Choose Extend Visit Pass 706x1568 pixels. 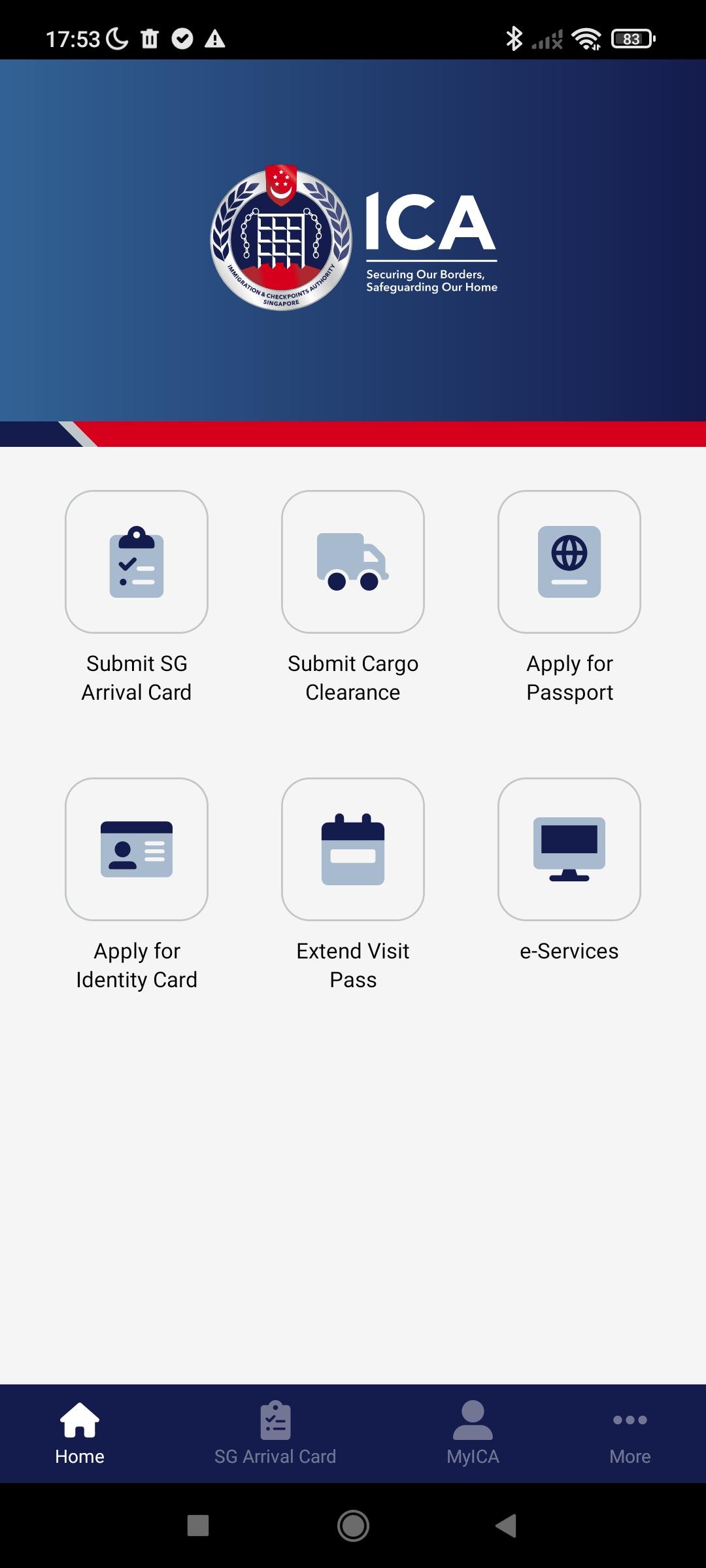click(x=353, y=849)
